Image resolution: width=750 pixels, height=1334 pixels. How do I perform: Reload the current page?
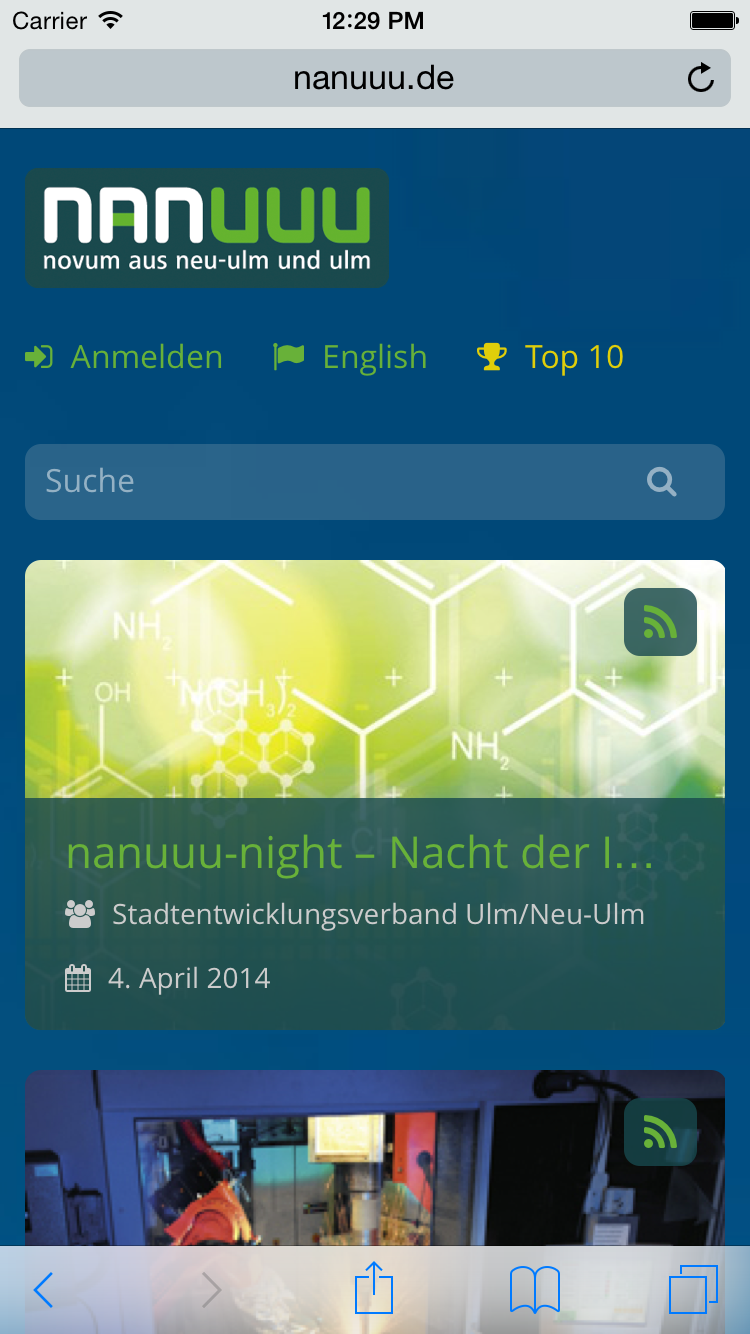pos(701,78)
